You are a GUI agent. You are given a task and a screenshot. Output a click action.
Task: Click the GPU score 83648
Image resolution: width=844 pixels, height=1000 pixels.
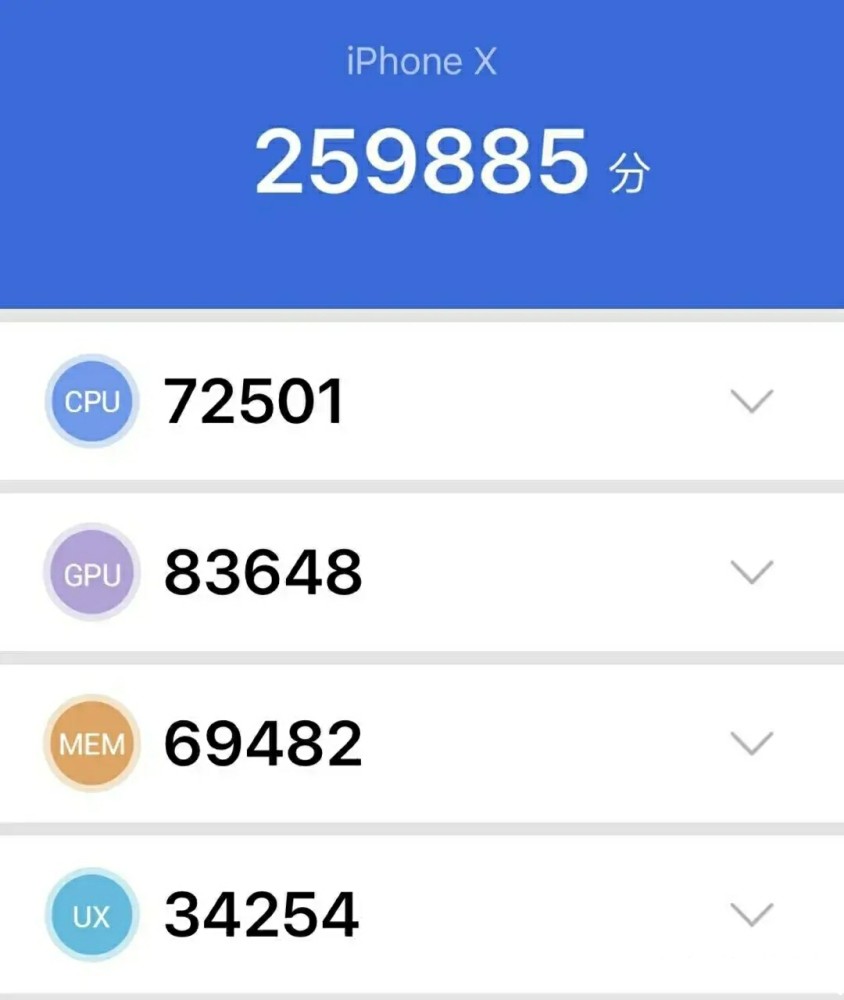coord(263,572)
